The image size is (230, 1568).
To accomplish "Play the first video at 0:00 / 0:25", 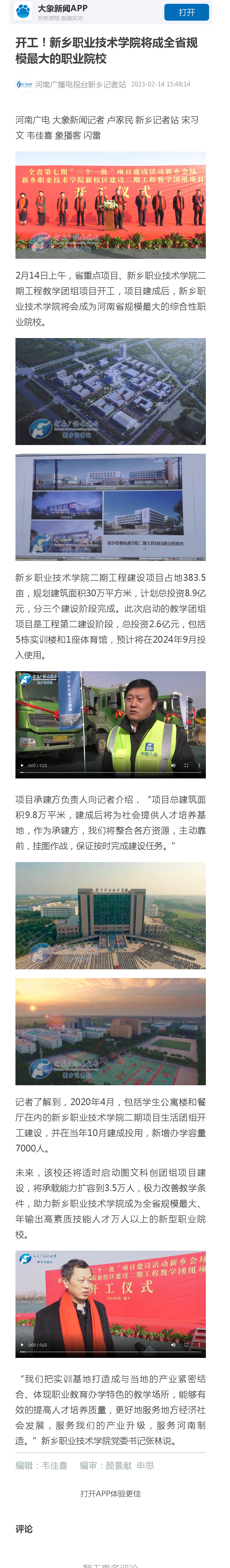I will pos(23,765).
